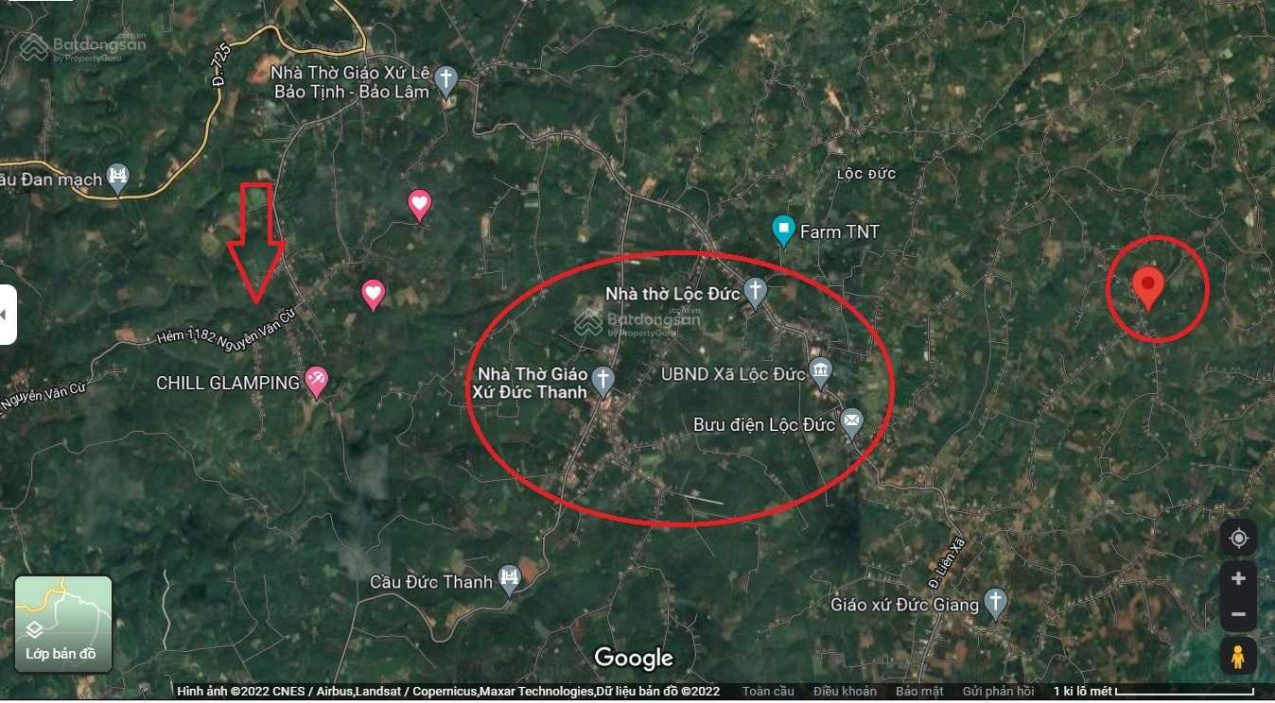The image size is (1275, 703).
Task: Tap Giáo xứ Đức Giang church marker
Action: (x=994, y=602)
